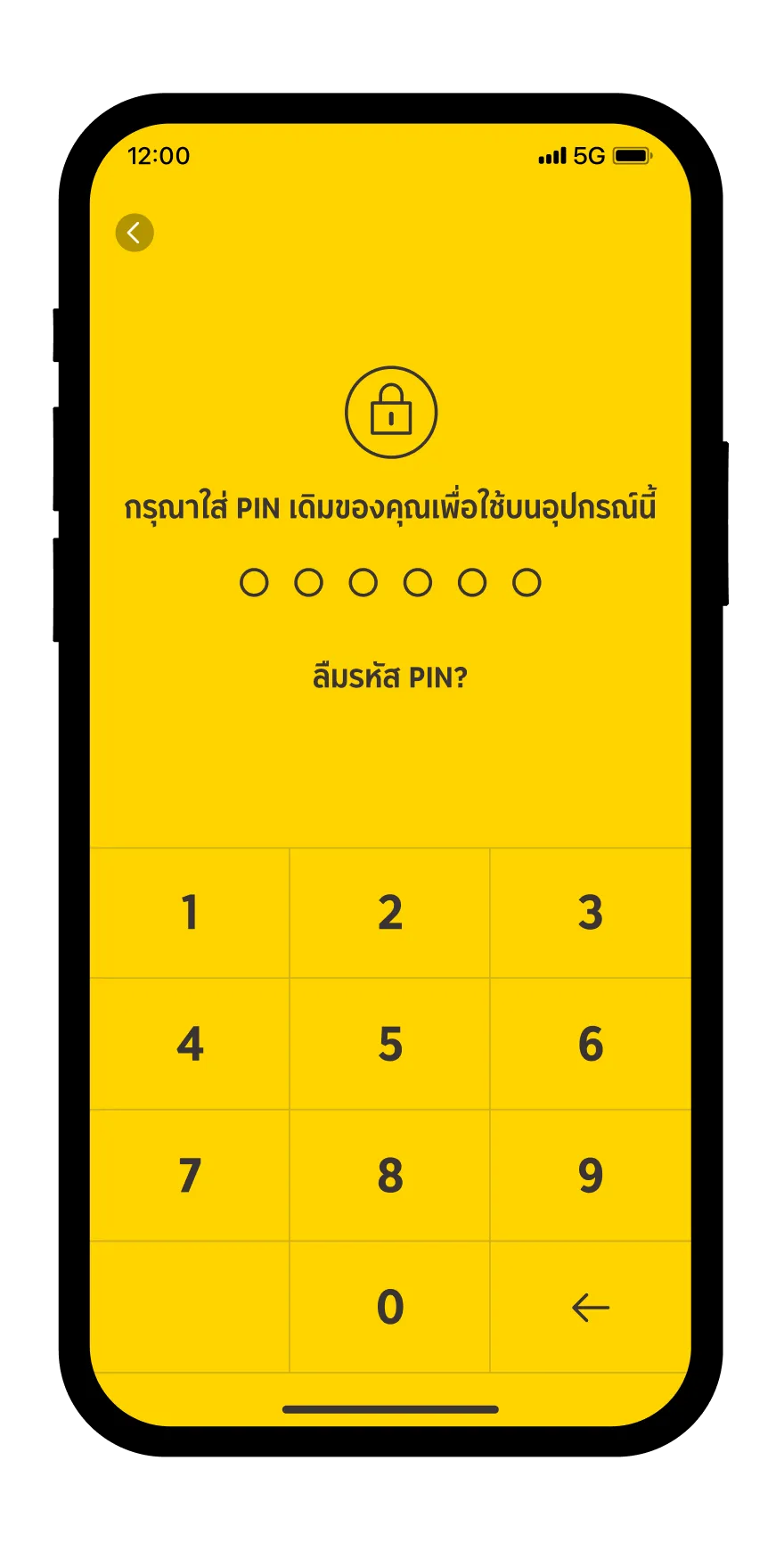This screenshot has width=784, height=1551.
Task: Enter digit 7 on the keypad
Action: [190, 1176]
